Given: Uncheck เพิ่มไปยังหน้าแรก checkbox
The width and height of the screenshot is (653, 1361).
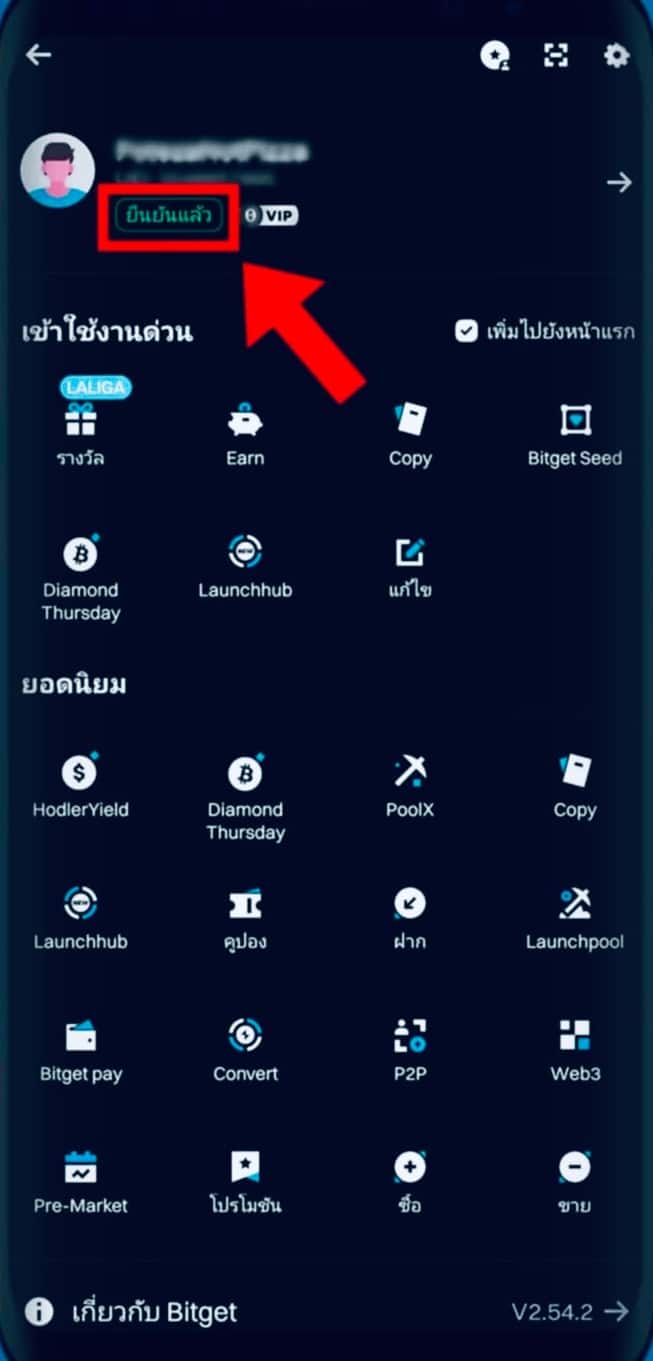Looking at the screenshot, I should [x=466, y=331].
